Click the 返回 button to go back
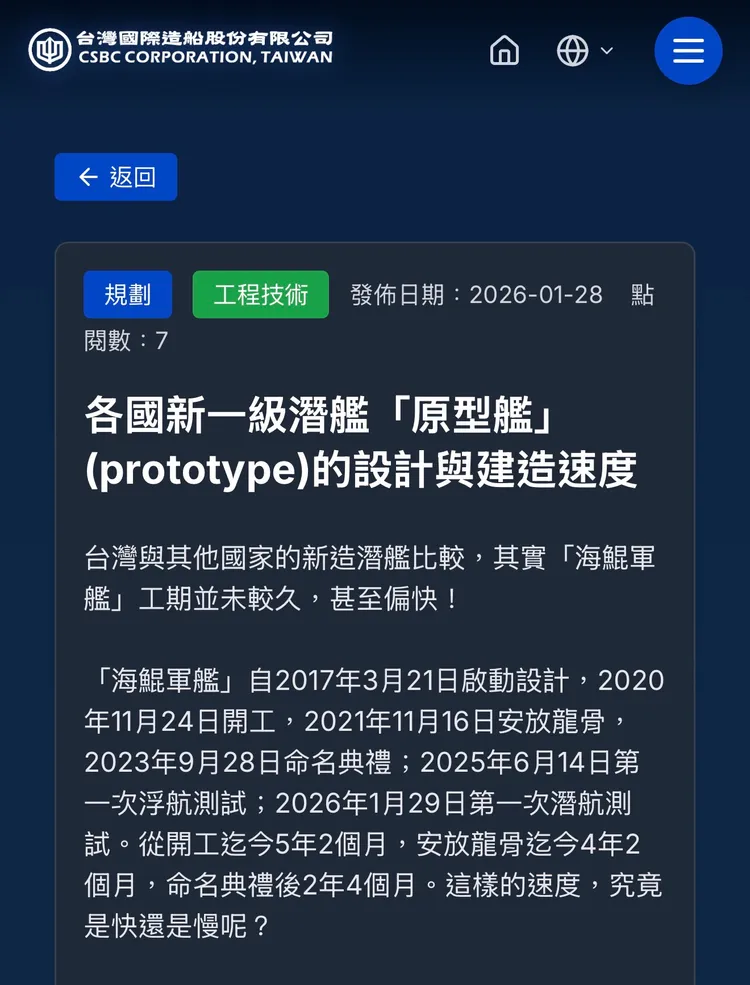Viewport: 750px width, 985px height. [x=115, y=176]
